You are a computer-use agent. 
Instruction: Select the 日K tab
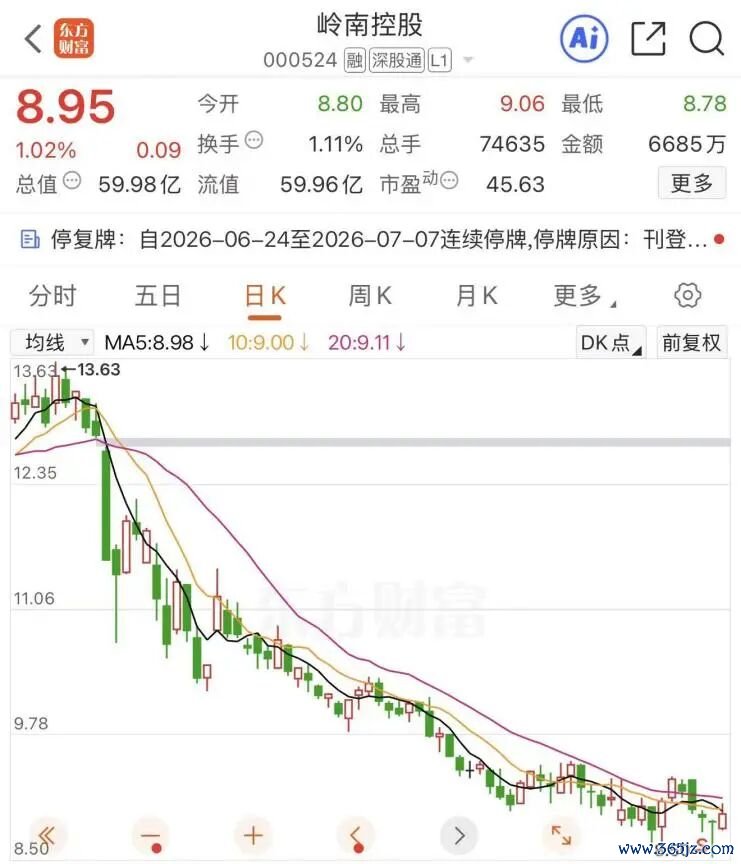point(264,297)
